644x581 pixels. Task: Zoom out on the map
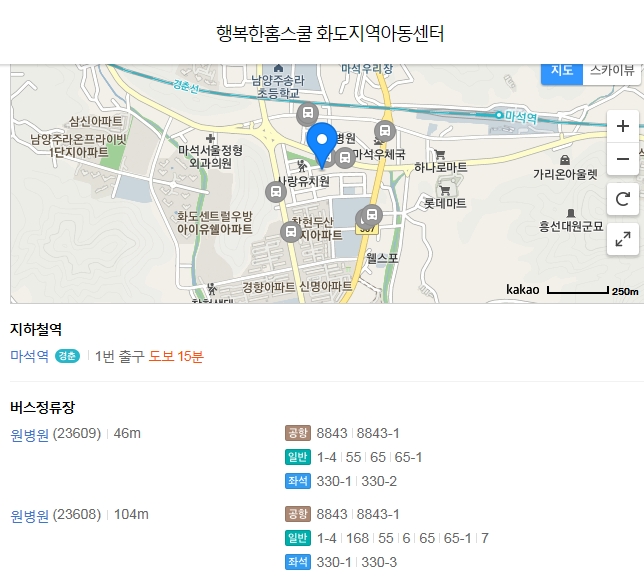(x=623, y=159)
